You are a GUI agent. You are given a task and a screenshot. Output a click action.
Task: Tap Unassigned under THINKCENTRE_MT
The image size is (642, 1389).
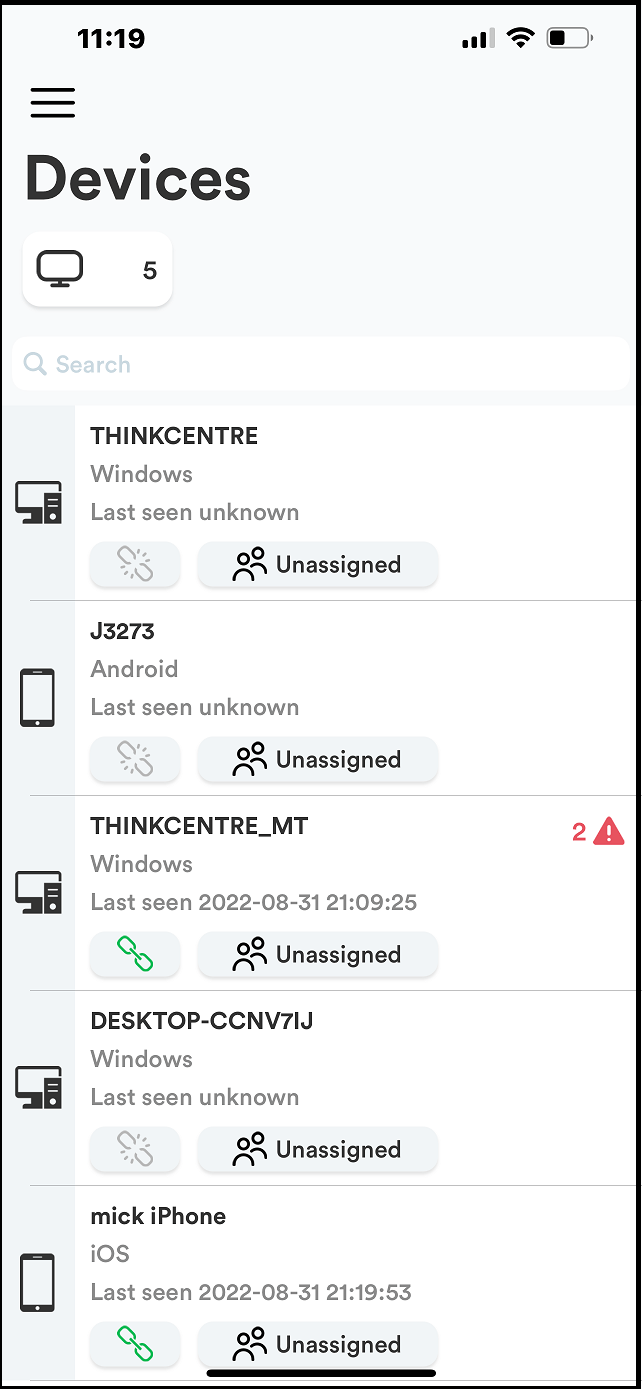[318, 954]
